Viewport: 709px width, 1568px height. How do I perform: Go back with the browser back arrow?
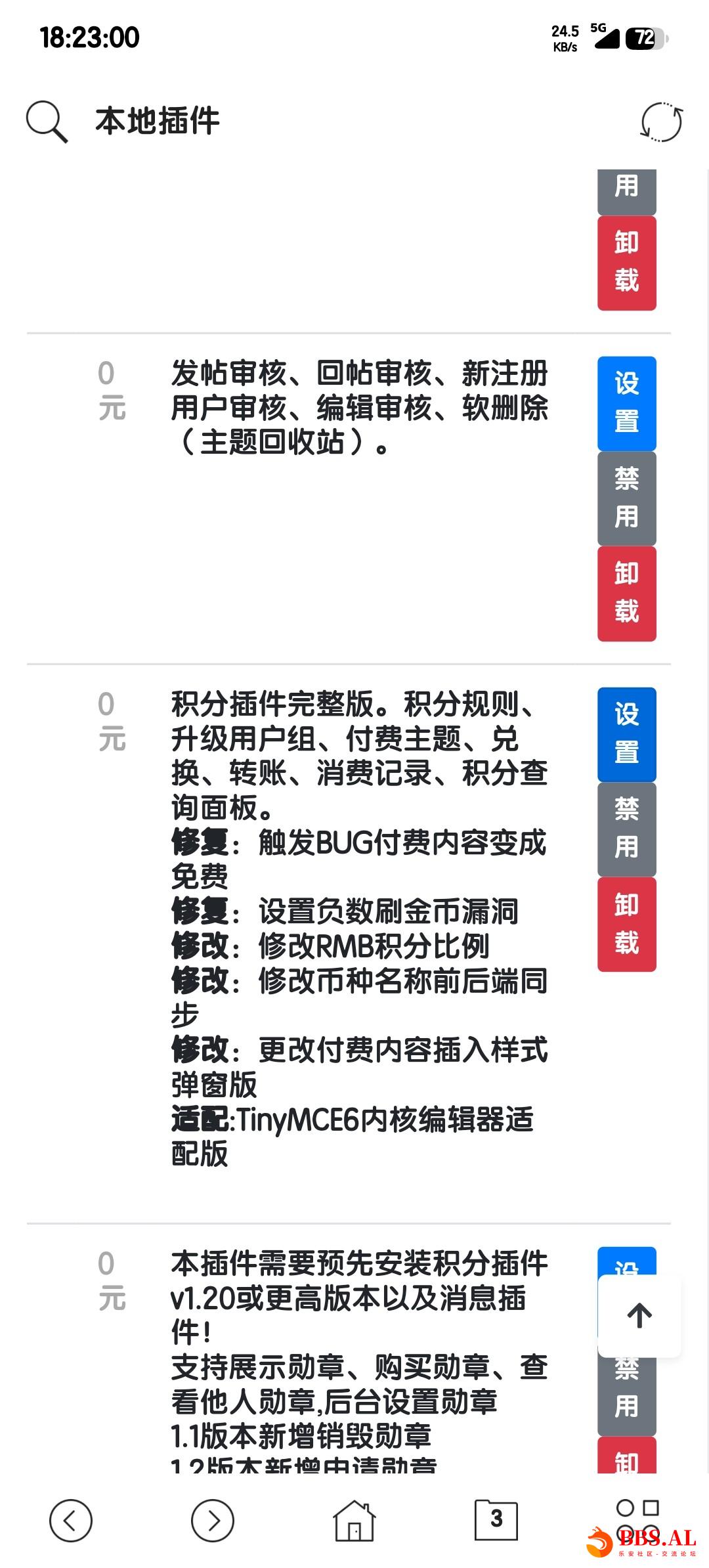(x=71, y=1521)
